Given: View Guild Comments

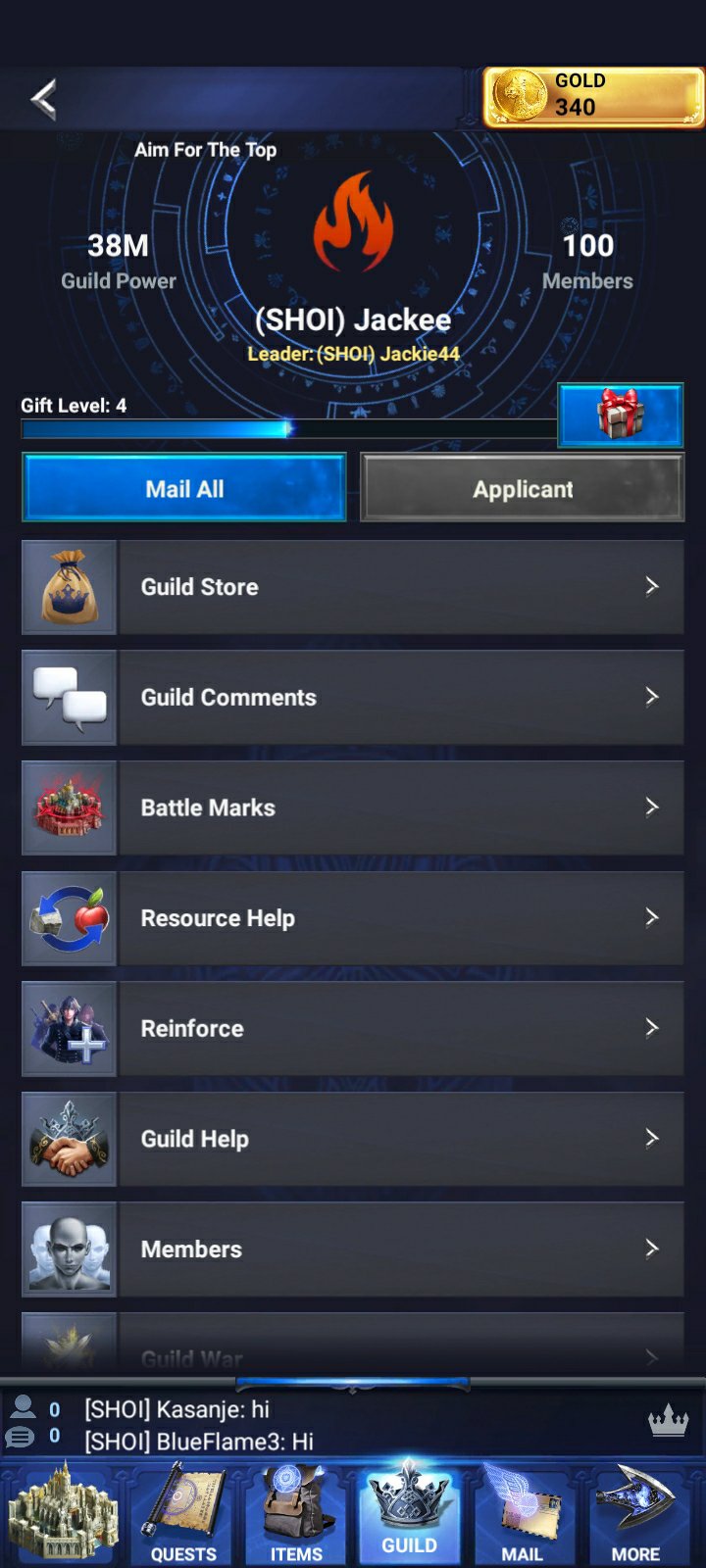Looking at the screenshot, I should click(x=353, y=697).
